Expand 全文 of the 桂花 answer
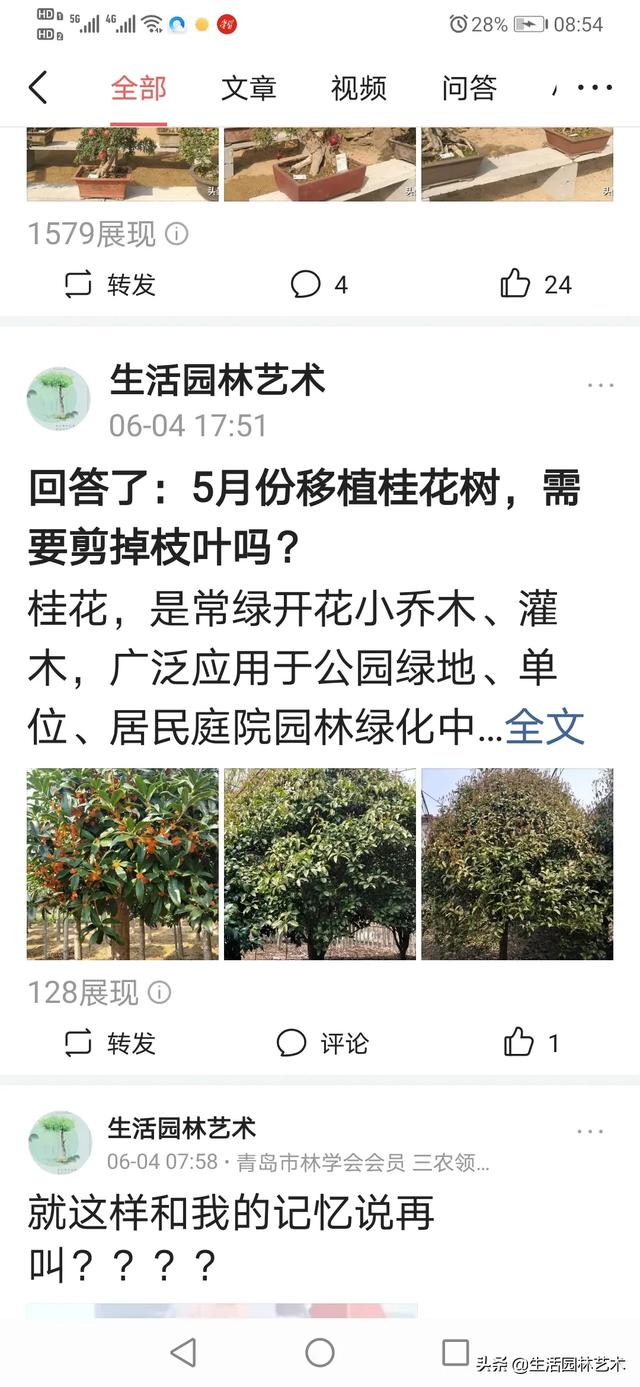The image size is (640, 1387). click(544, 727)
